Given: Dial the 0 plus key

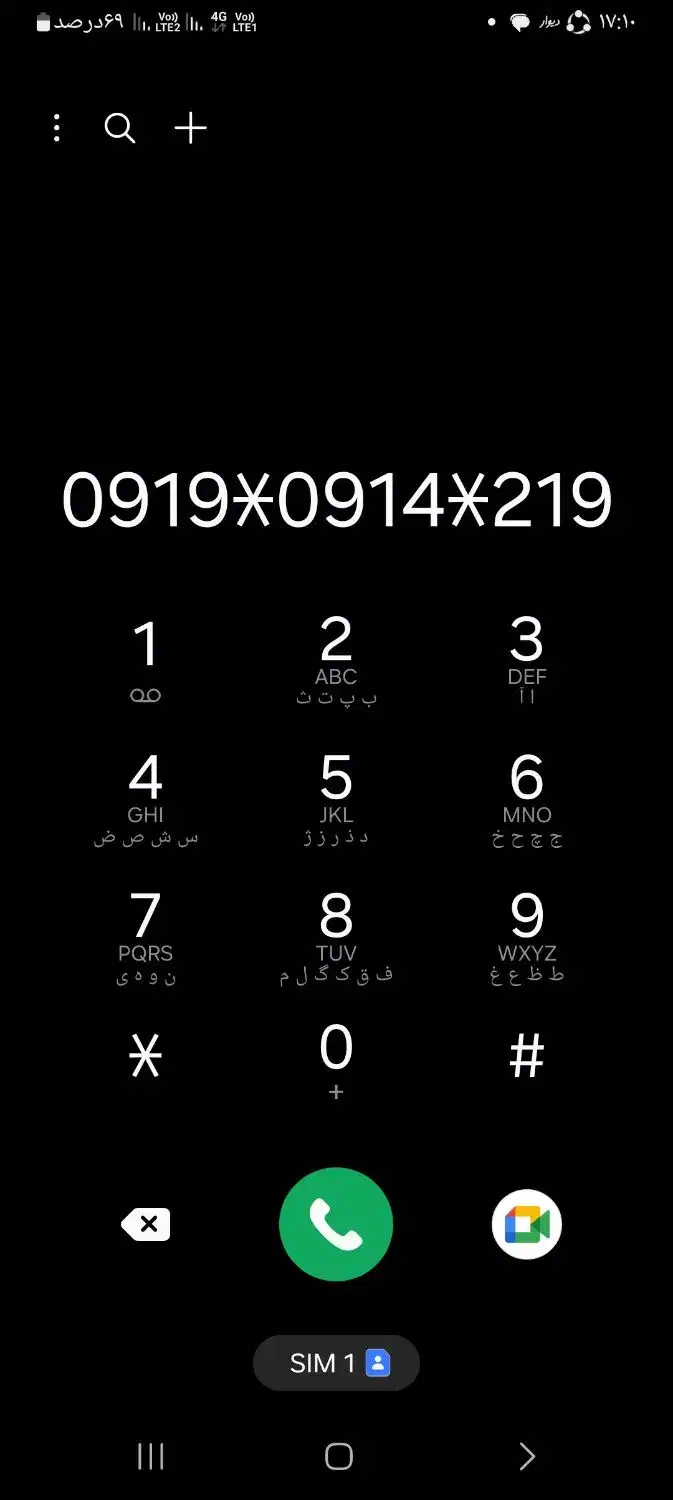Looking at the screenshot, I should tap(336, 1060).
